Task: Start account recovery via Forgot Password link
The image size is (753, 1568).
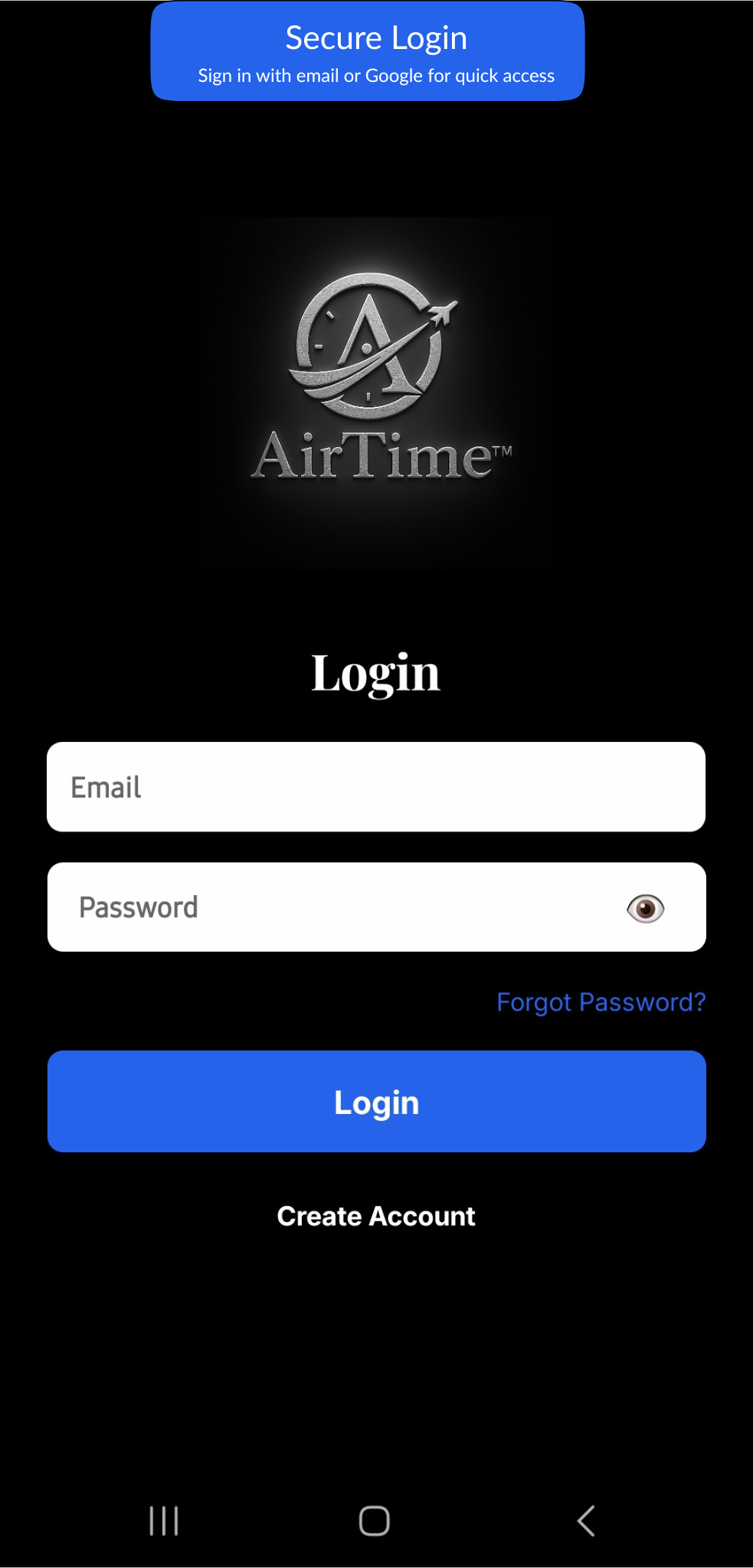Action: pyautogui.click(x=601, y=1001)
